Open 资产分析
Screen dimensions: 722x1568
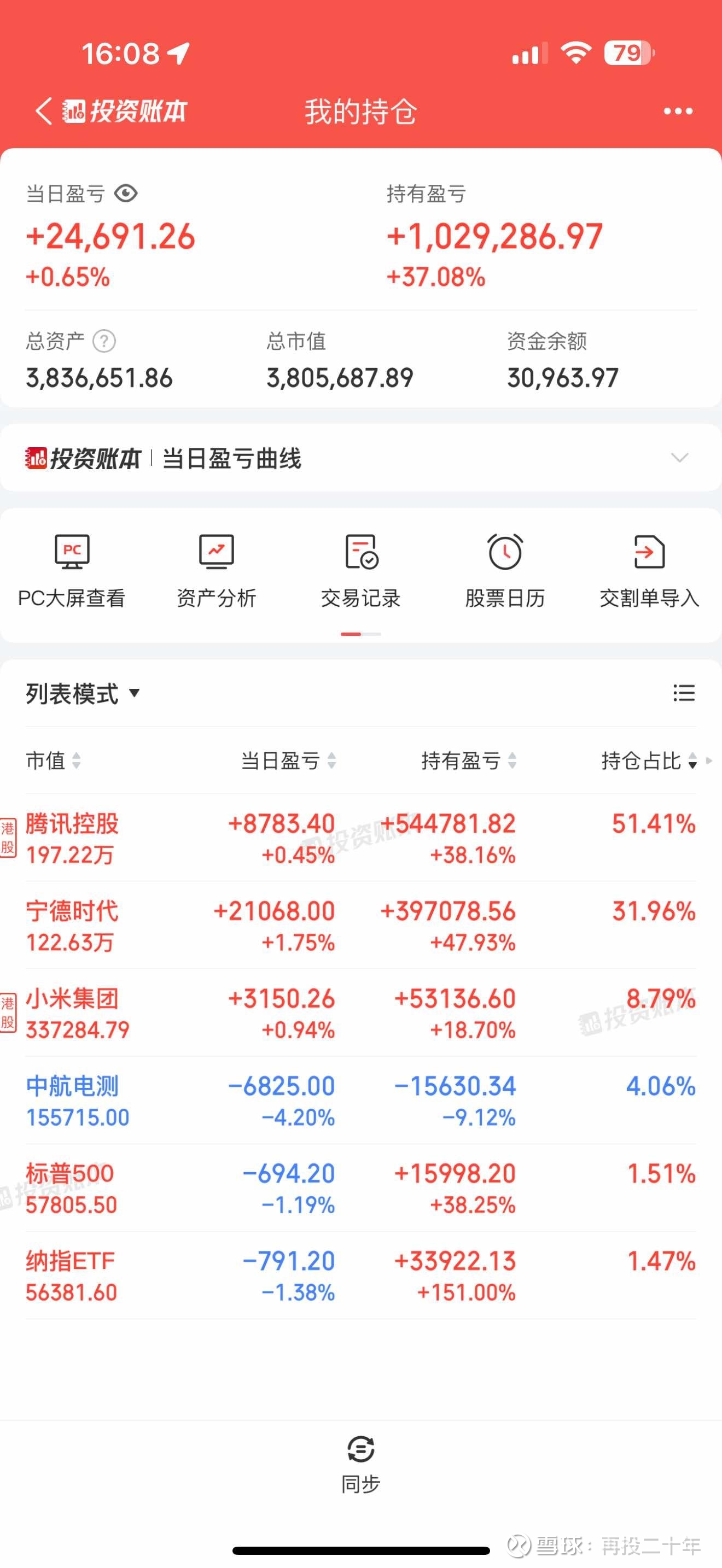click(216, 571)
